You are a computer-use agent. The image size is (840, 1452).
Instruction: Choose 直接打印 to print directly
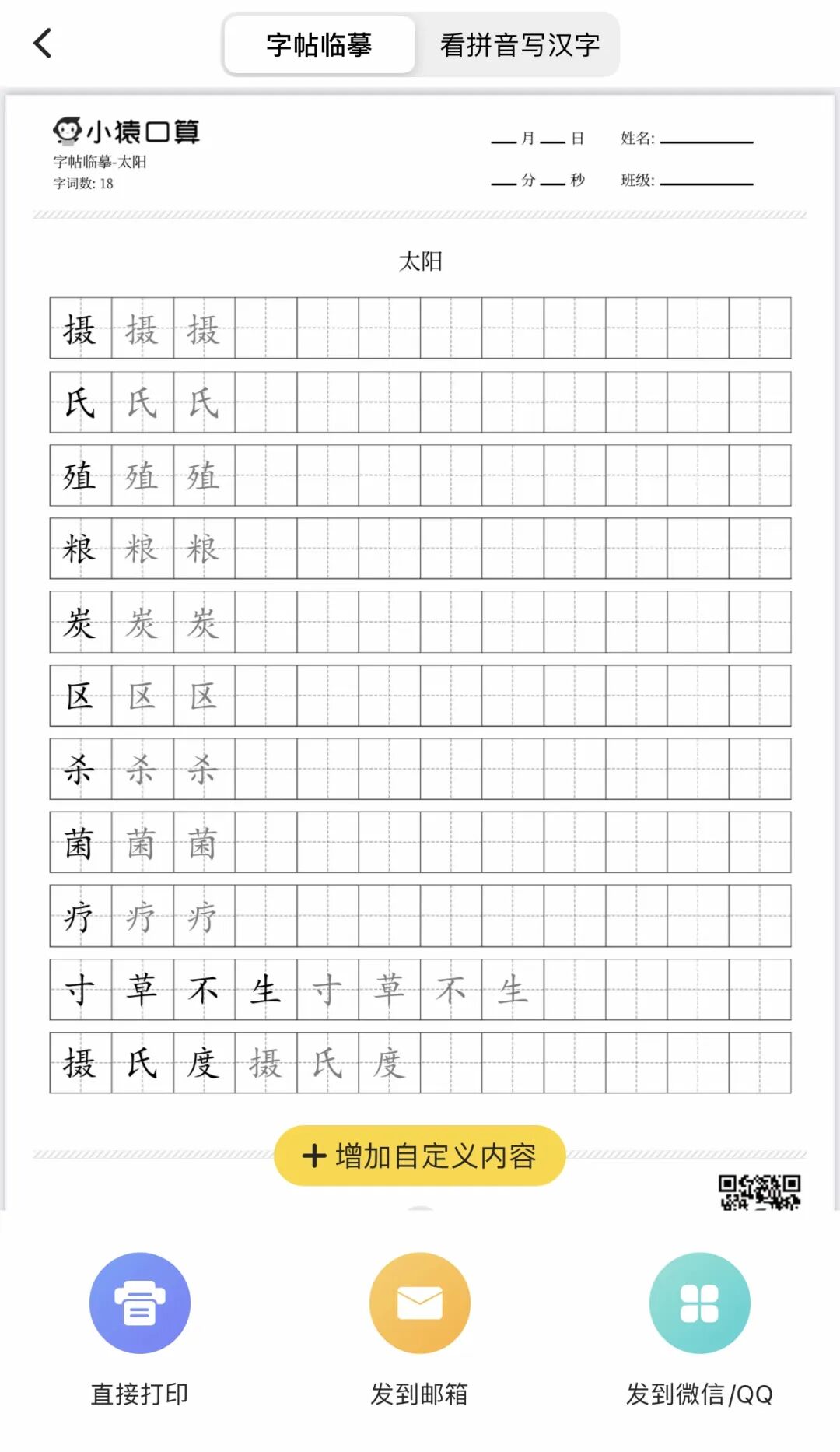click(x=140, y=1303)
